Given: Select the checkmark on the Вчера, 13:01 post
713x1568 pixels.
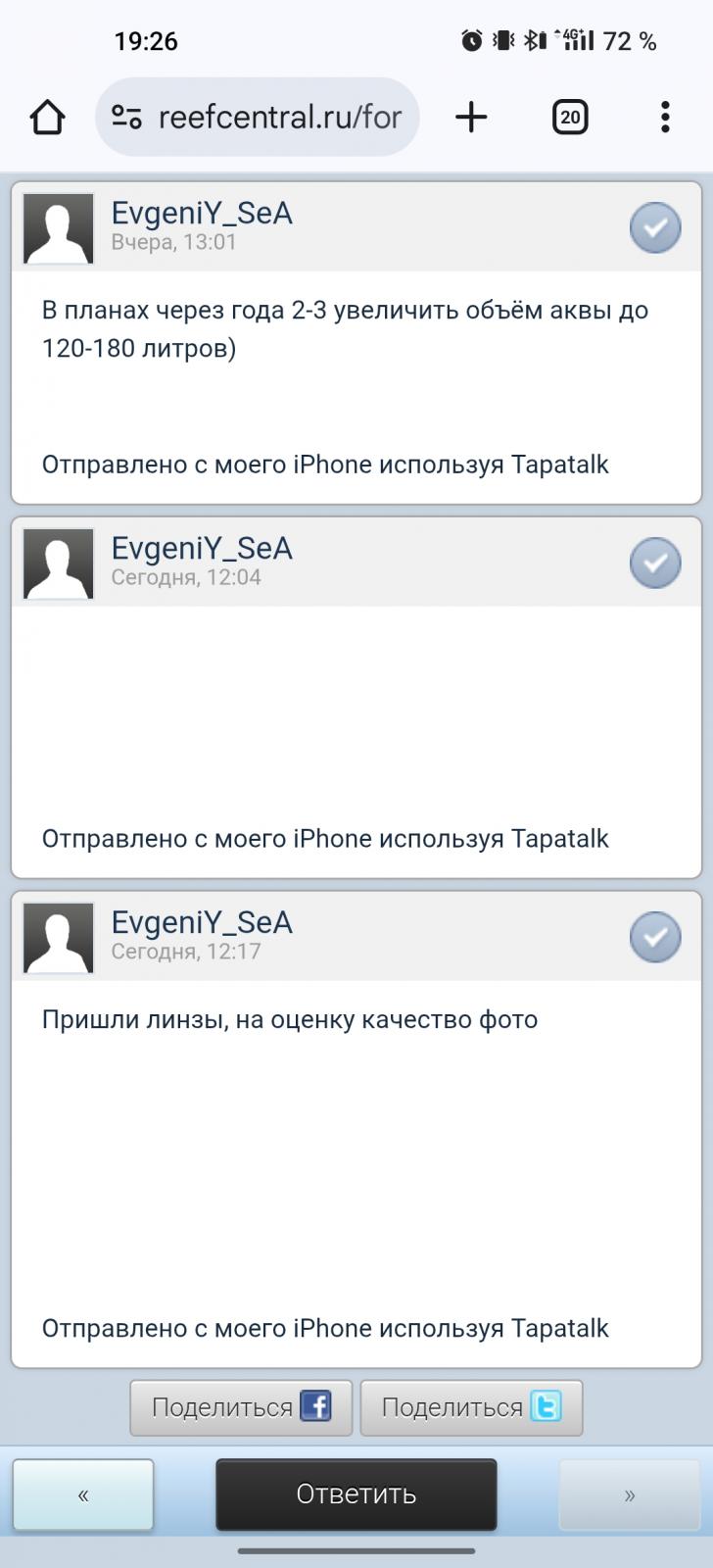Looking at the screenshot, I should [x=655, y=227].
